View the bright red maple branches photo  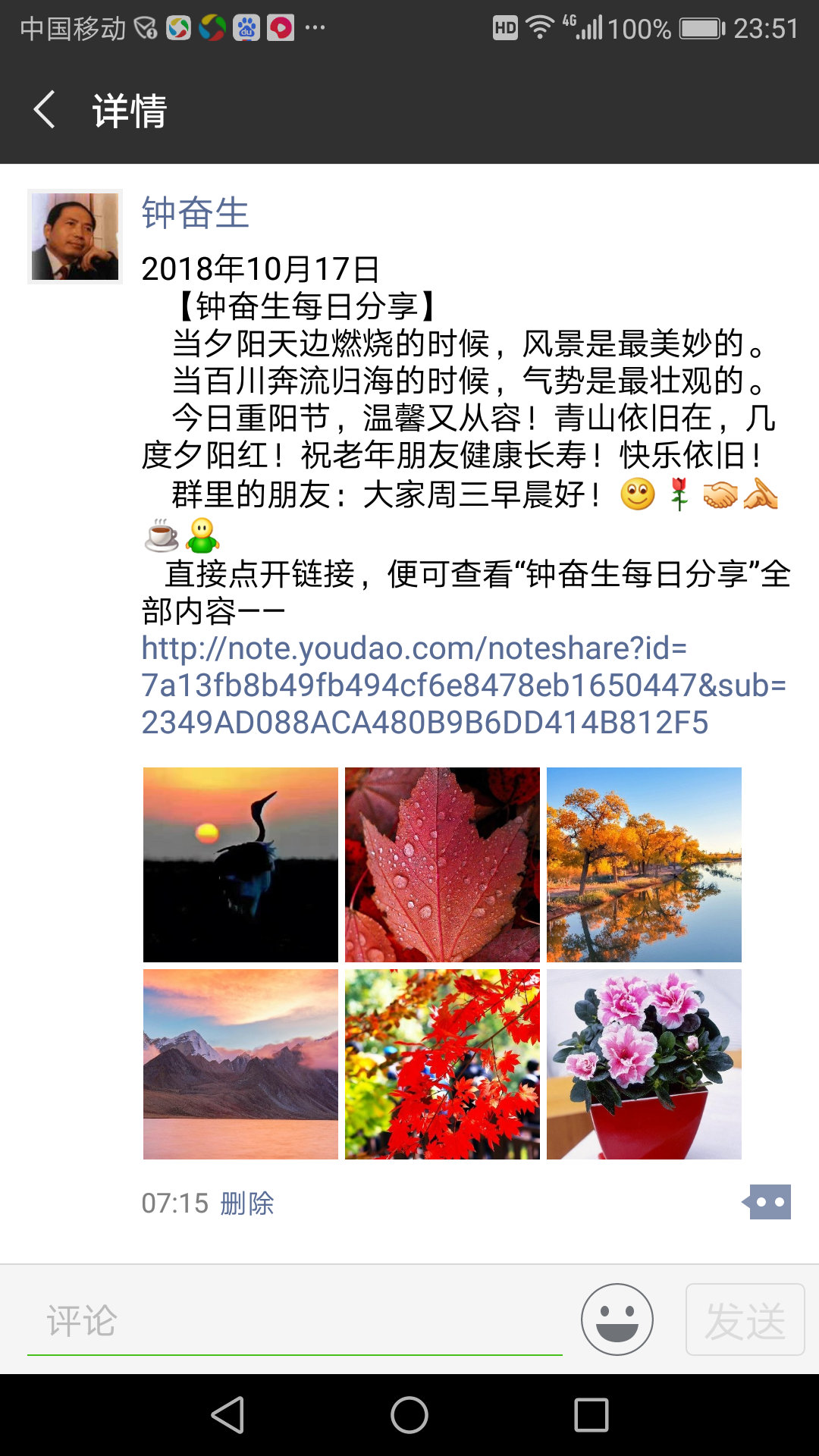[442, 1064]
